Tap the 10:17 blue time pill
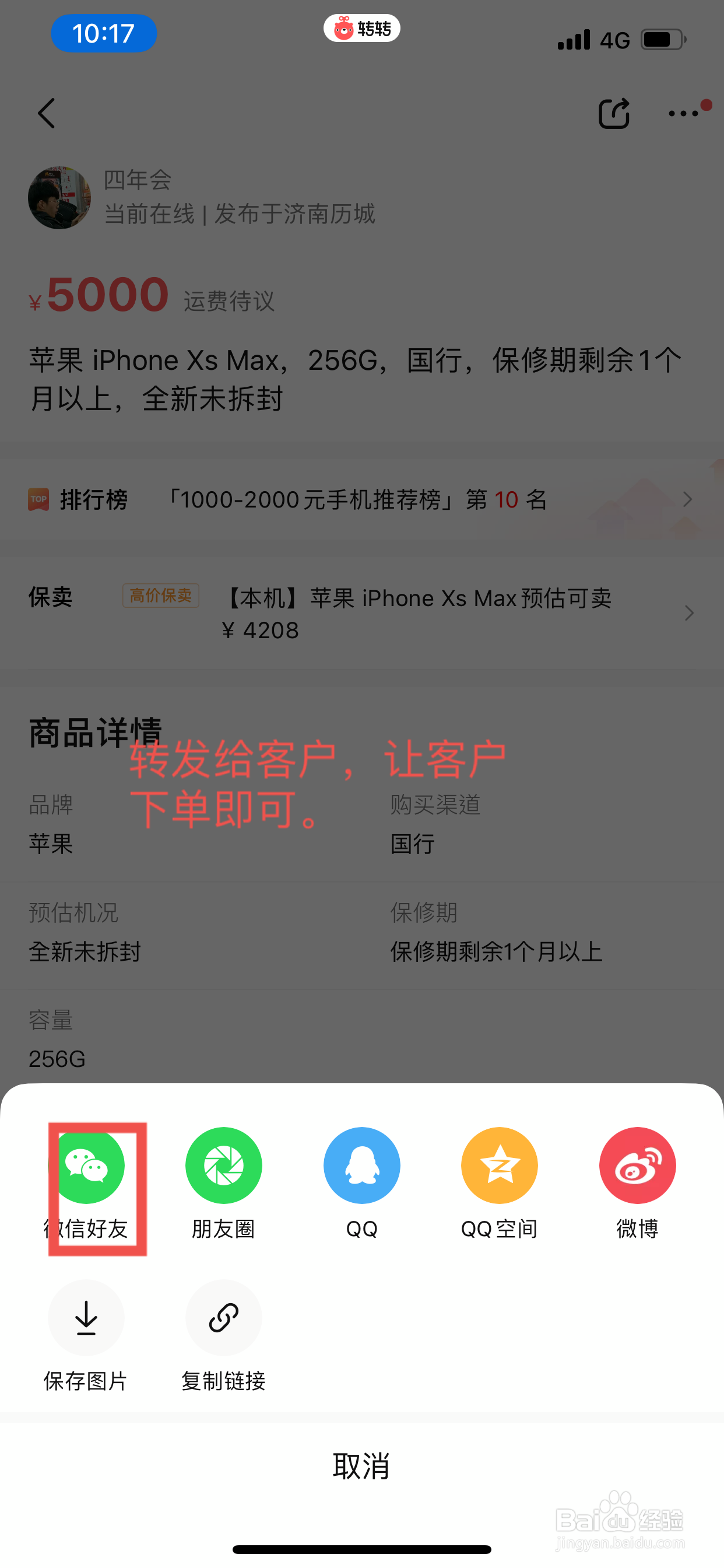This screenshot has height=1568, width=724. (x=103, y=33)
